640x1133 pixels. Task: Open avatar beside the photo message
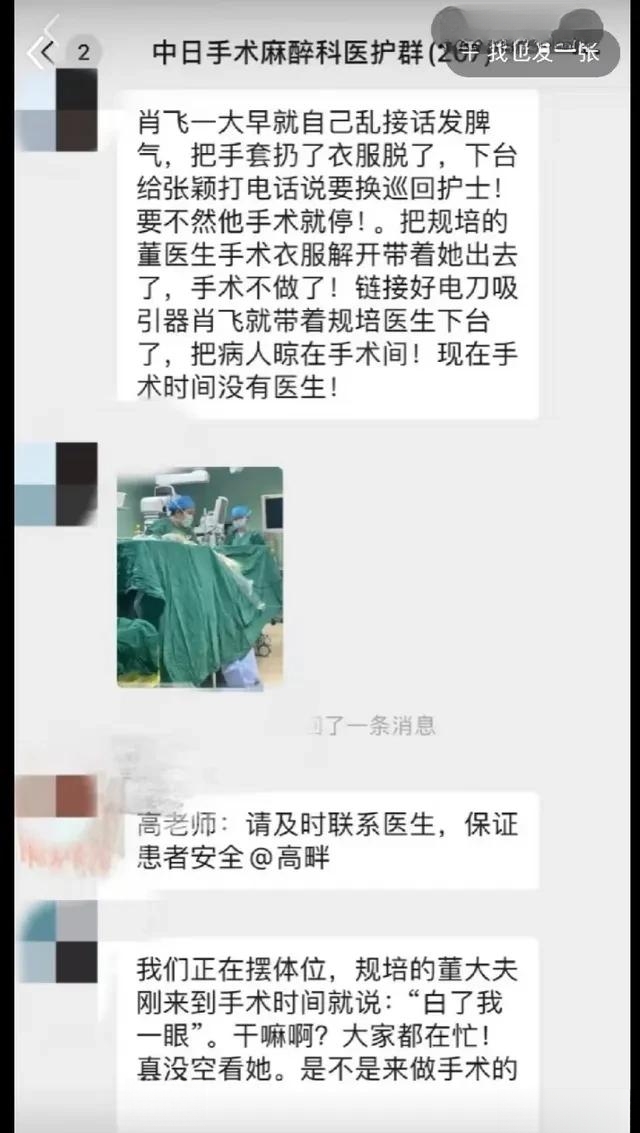point(58,484)
